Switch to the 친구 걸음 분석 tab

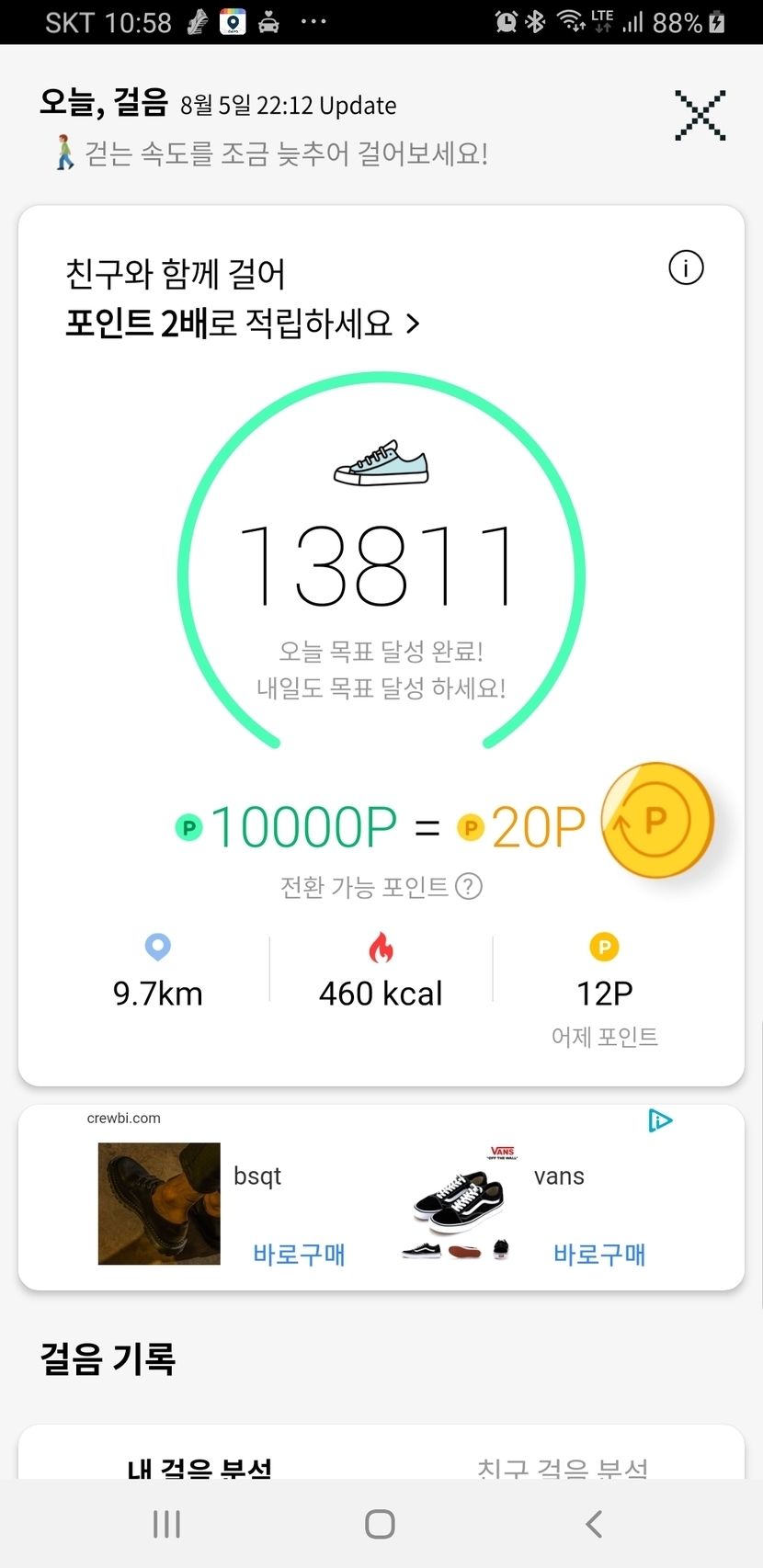point(563,1467)
